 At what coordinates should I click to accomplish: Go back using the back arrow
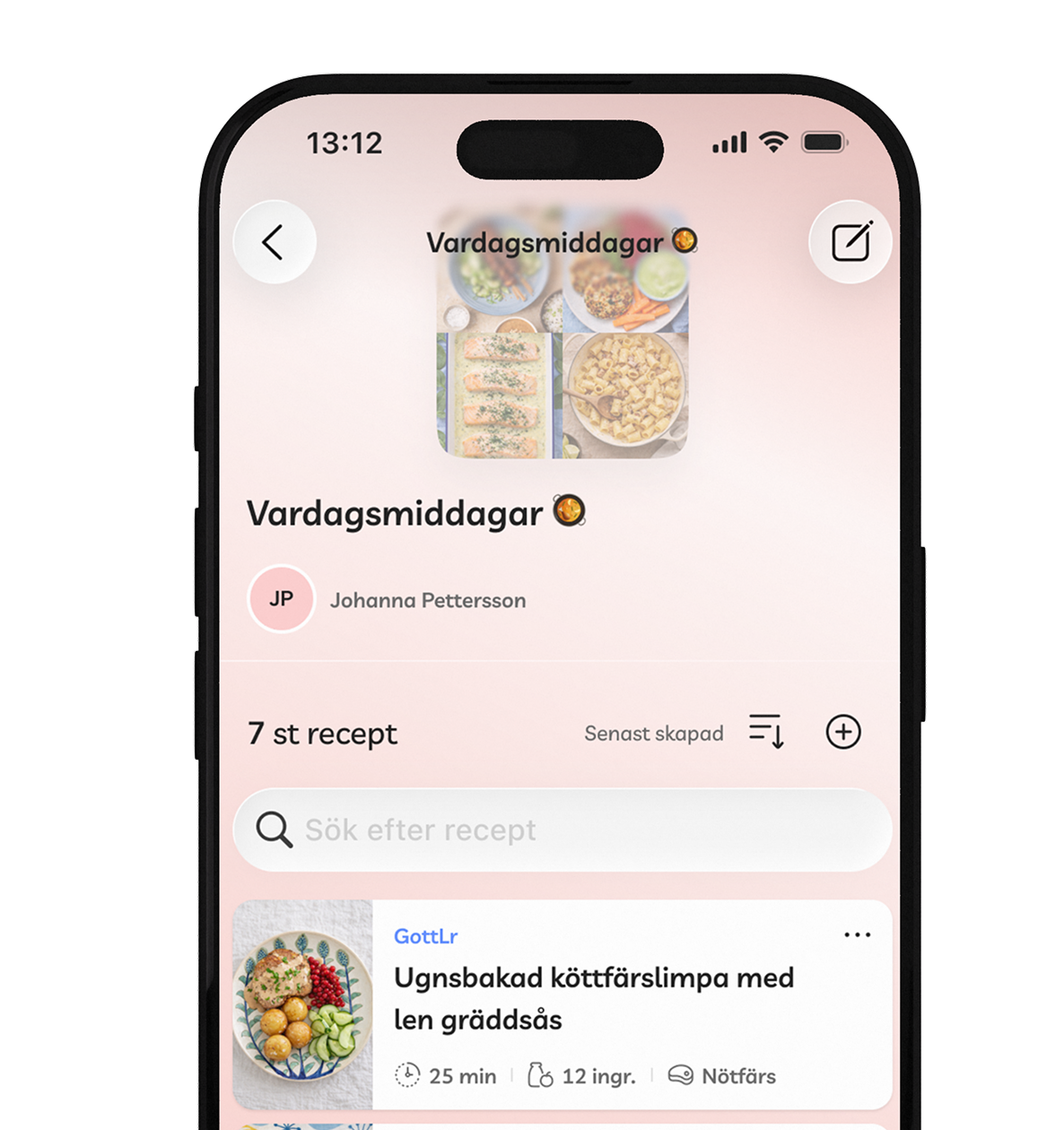coord(274,242)
